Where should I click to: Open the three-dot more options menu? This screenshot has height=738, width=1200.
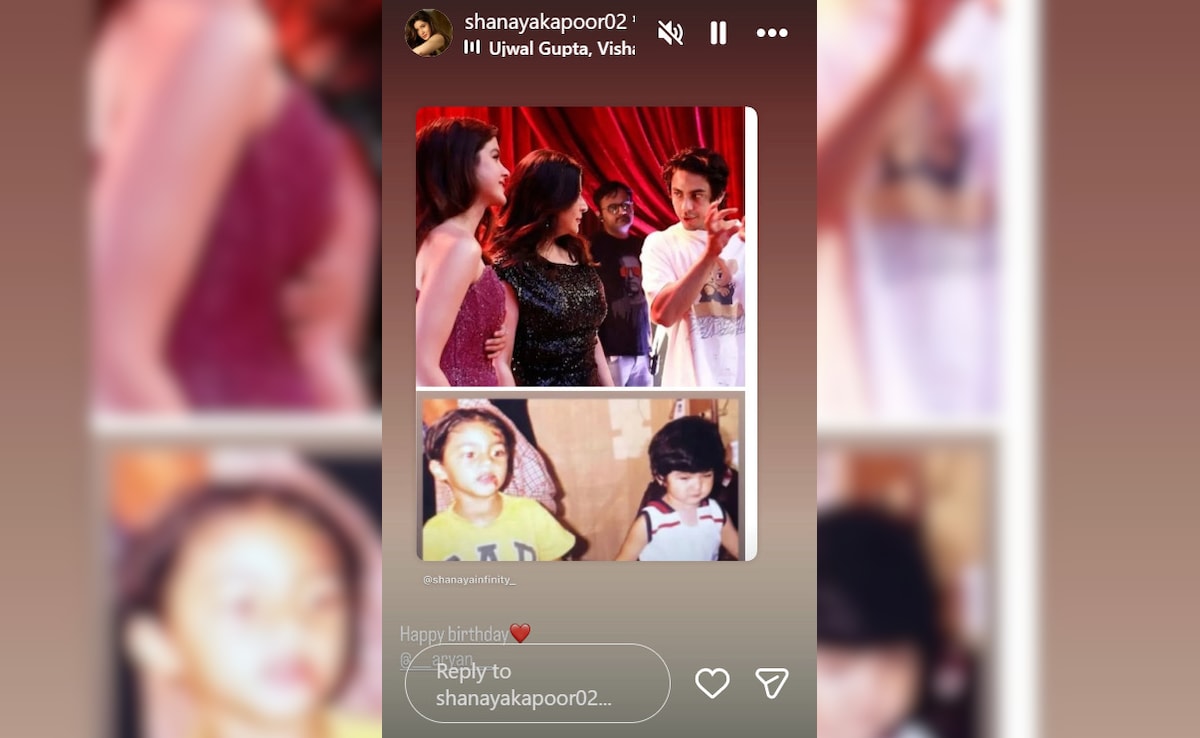771,33
